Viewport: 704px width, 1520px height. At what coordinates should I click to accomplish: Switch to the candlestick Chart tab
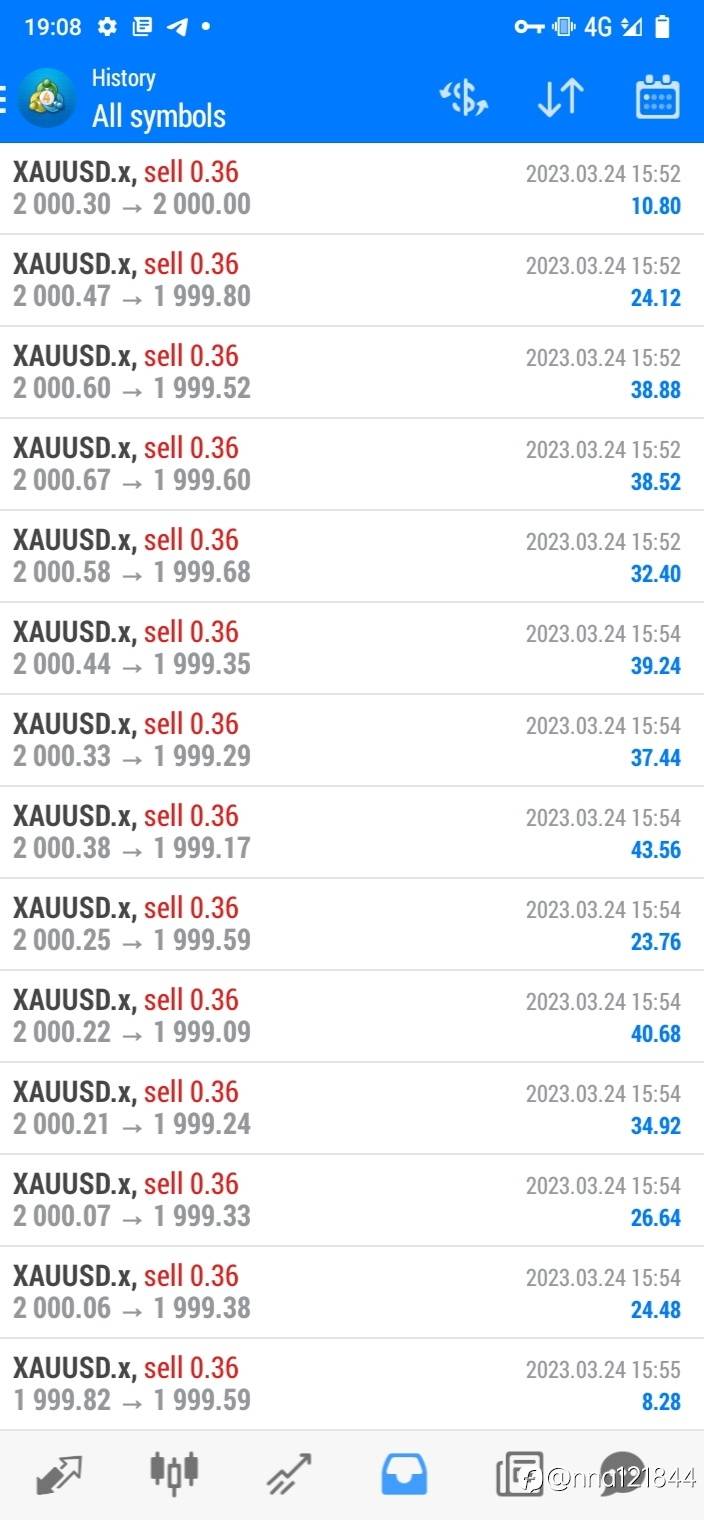174,1472
